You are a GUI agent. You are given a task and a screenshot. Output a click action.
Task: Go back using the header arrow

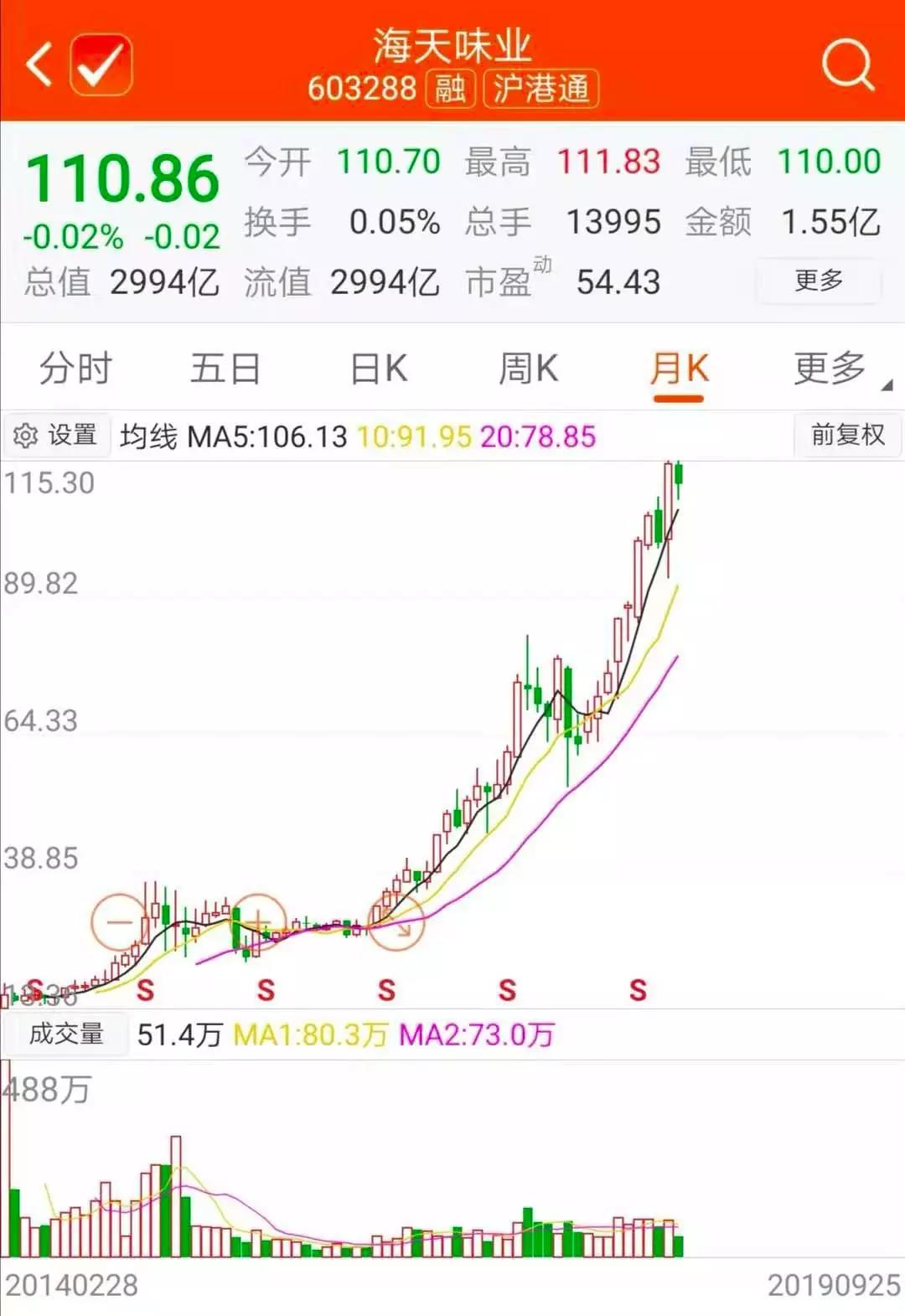click(x=40, y=65)
